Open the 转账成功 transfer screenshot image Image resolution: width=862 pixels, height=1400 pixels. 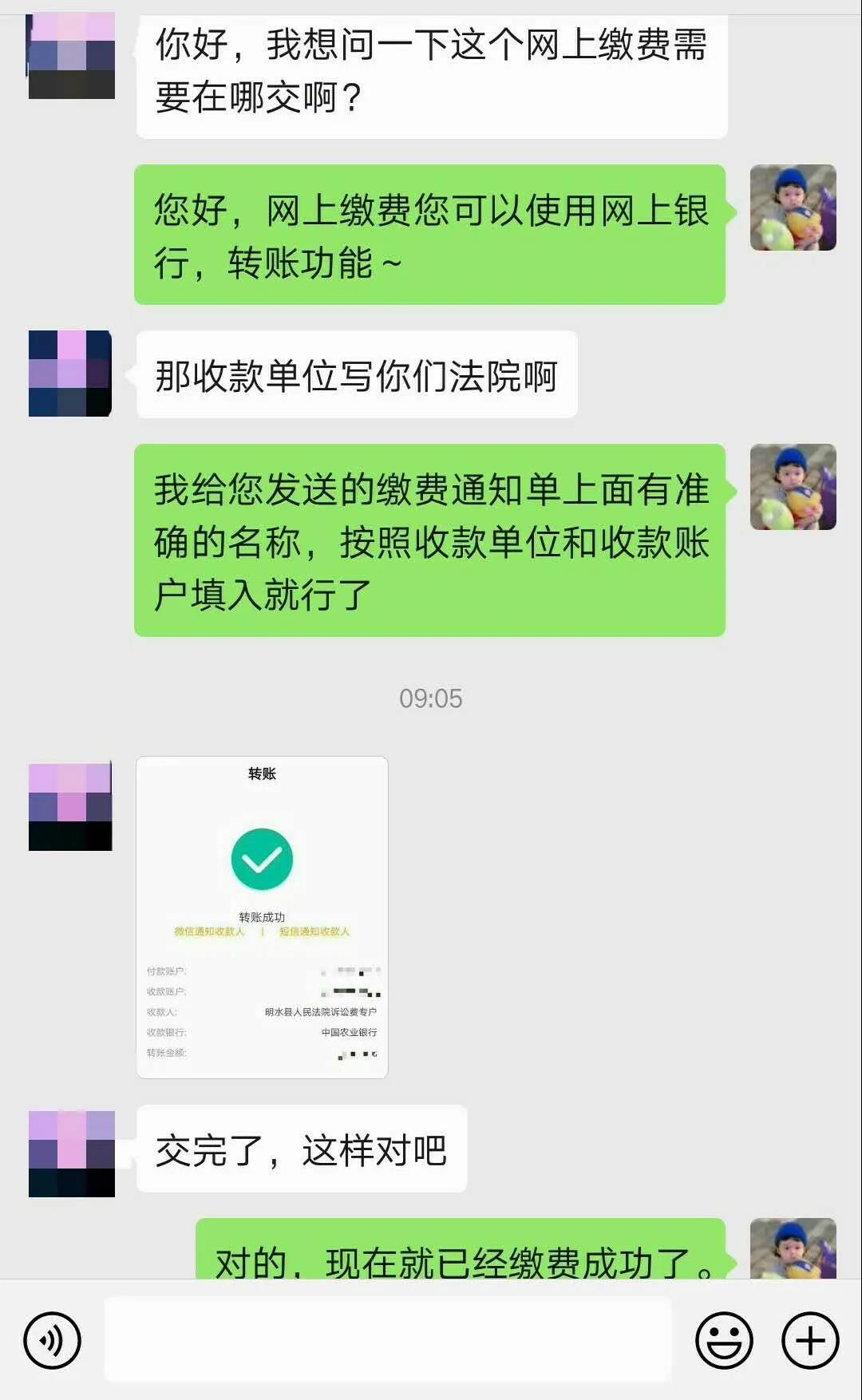click(x=262, y=917)
